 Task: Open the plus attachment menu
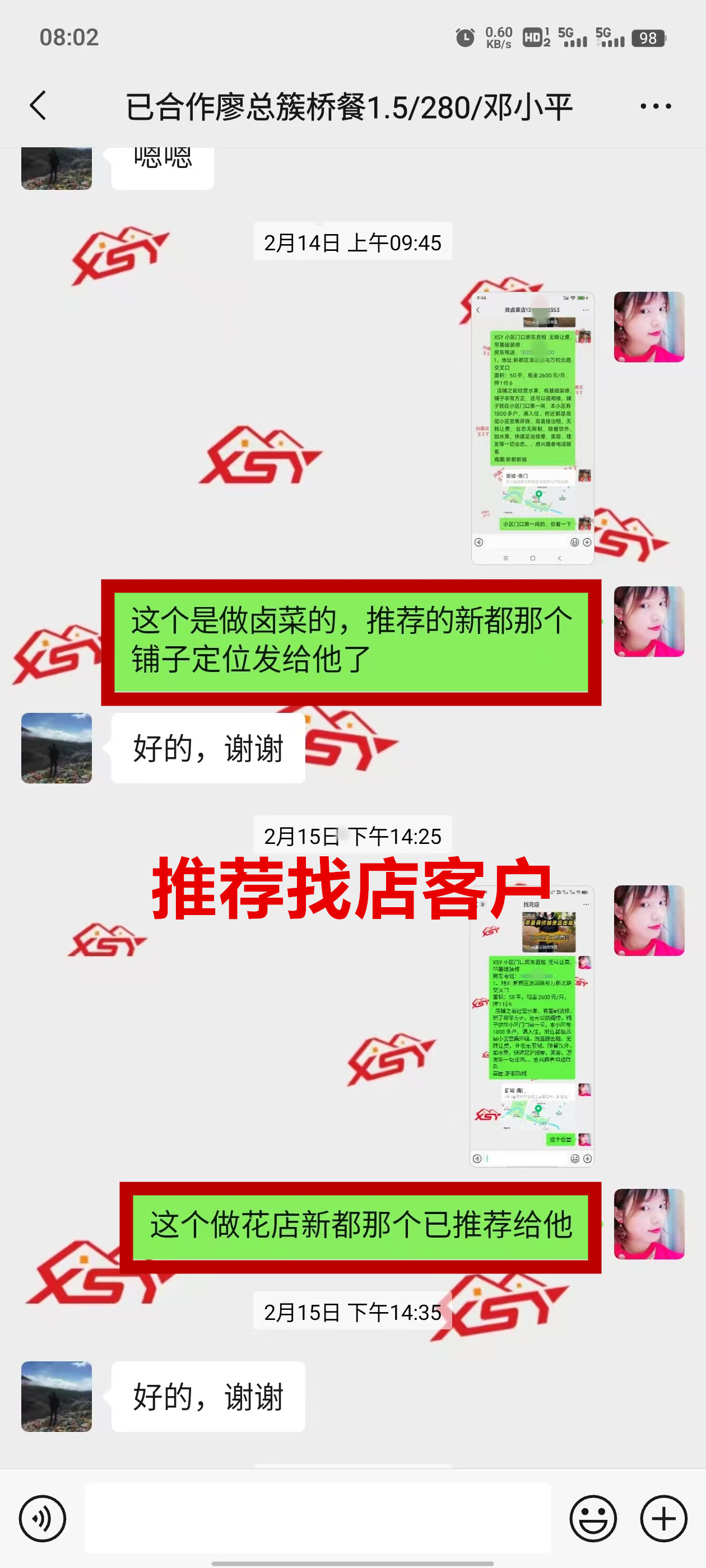pyautogui.click(x=663, y=1518)
